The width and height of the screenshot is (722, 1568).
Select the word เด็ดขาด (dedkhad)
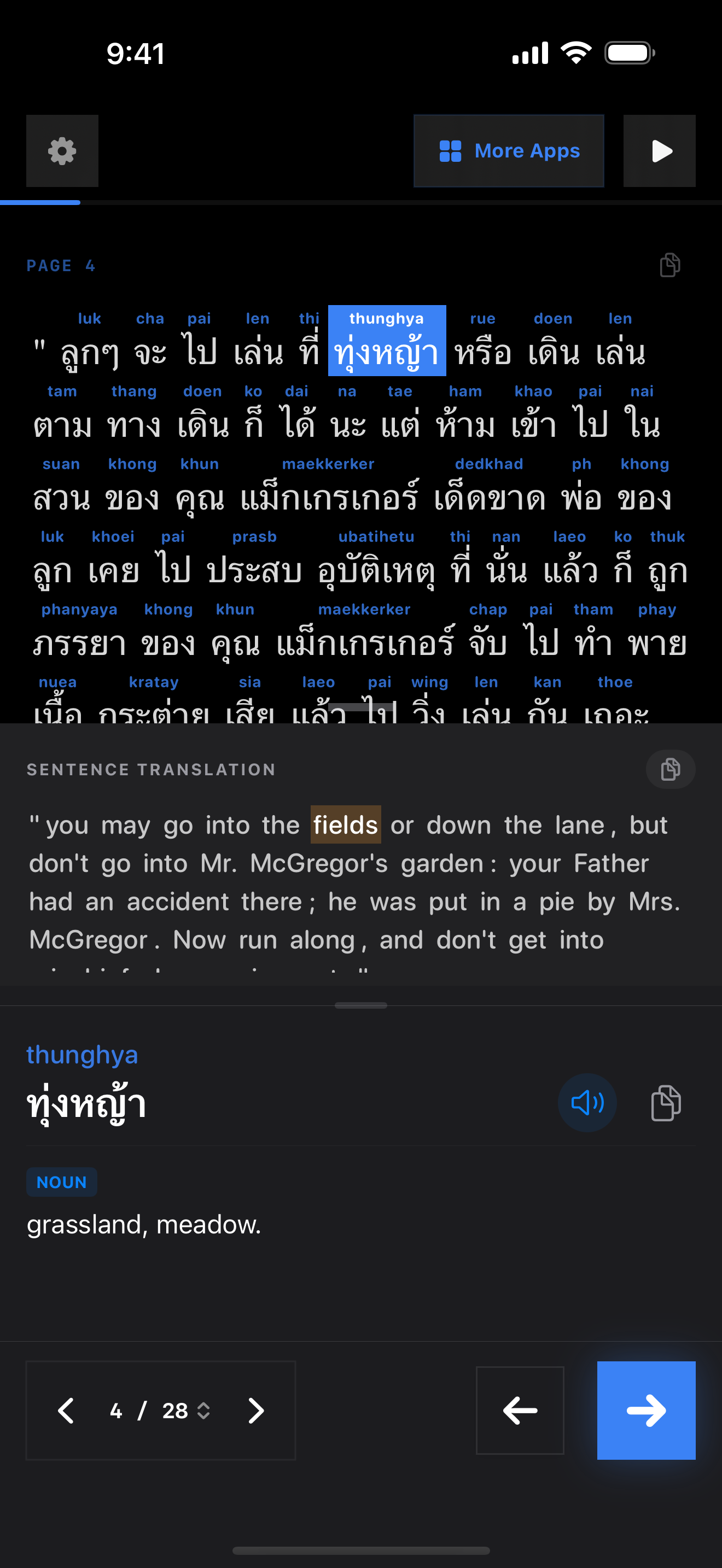coord(489,498)
